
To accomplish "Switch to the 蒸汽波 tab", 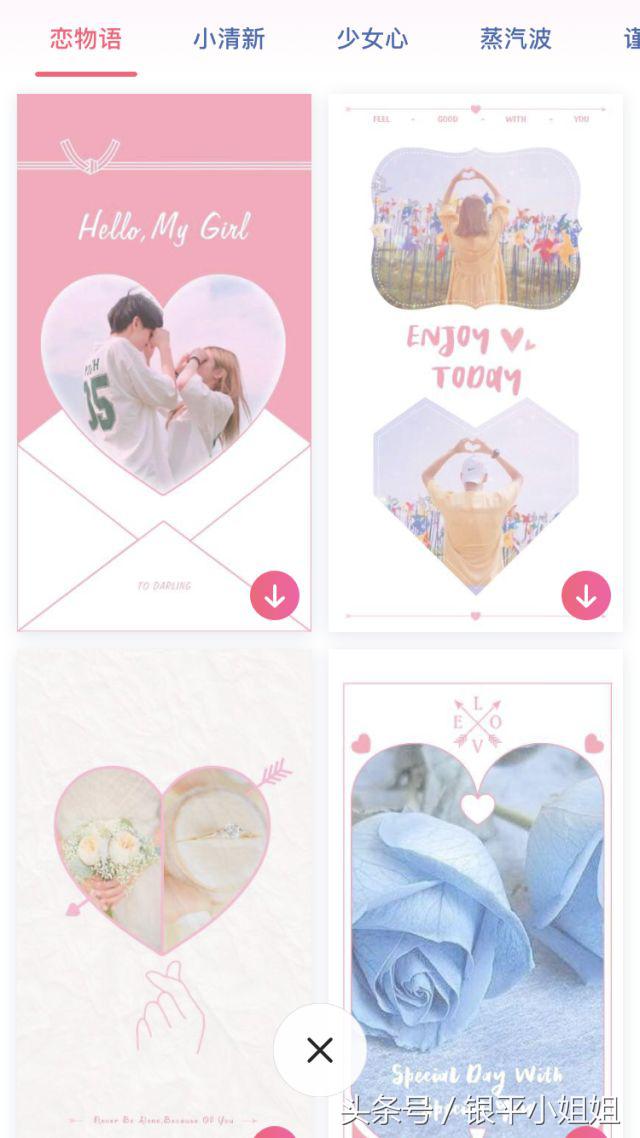I will [516, 39].
